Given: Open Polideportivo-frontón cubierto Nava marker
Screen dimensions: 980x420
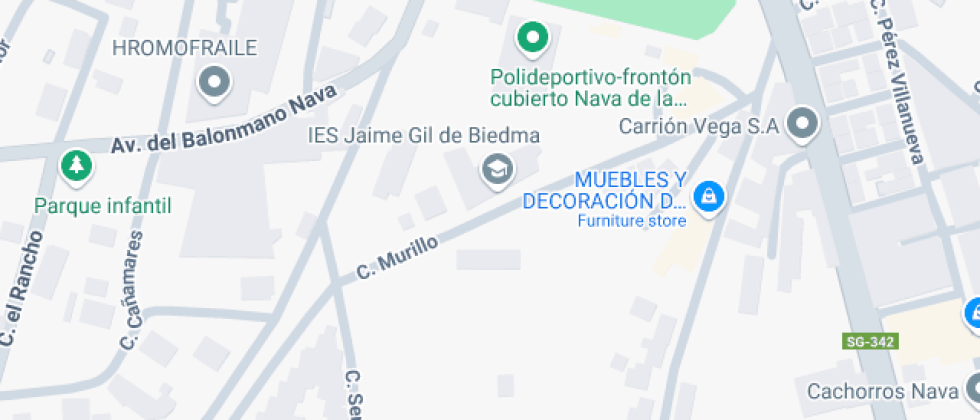Looking at the screenshot, I should pos(533,40).
